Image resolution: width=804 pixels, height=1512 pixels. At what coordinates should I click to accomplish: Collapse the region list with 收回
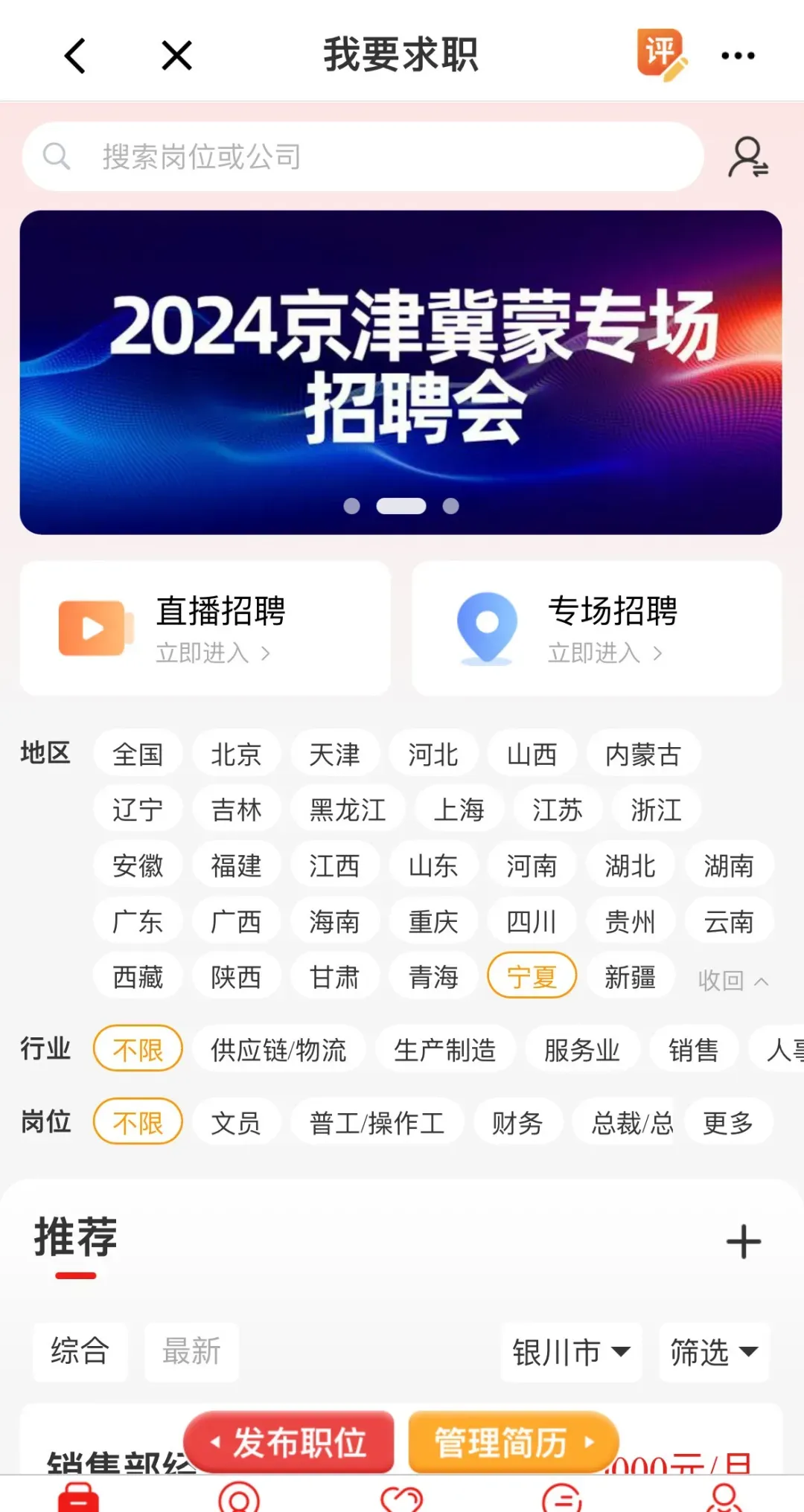coord(733,981)
